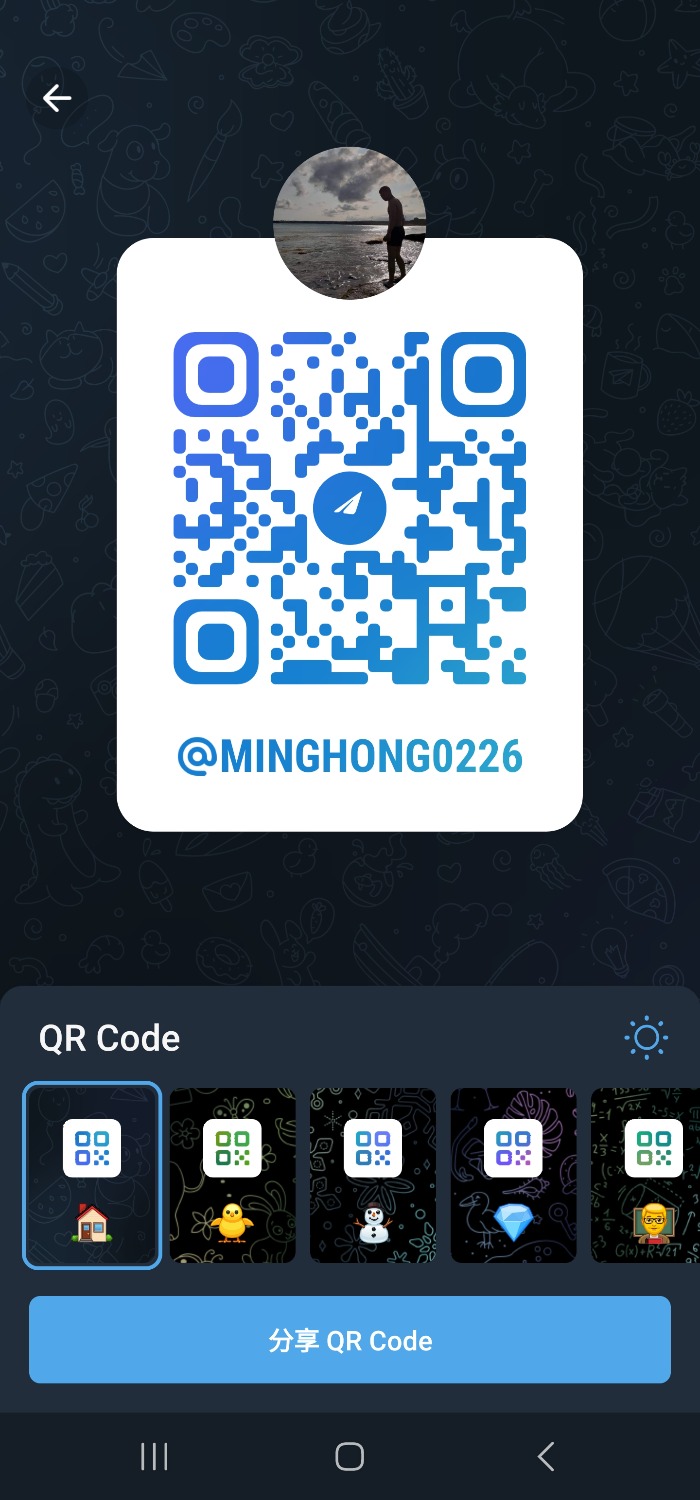Toggle light mode with sun icon
Screen dimensions: 700x1500
pyautogui.click(x=646, y=1038)
